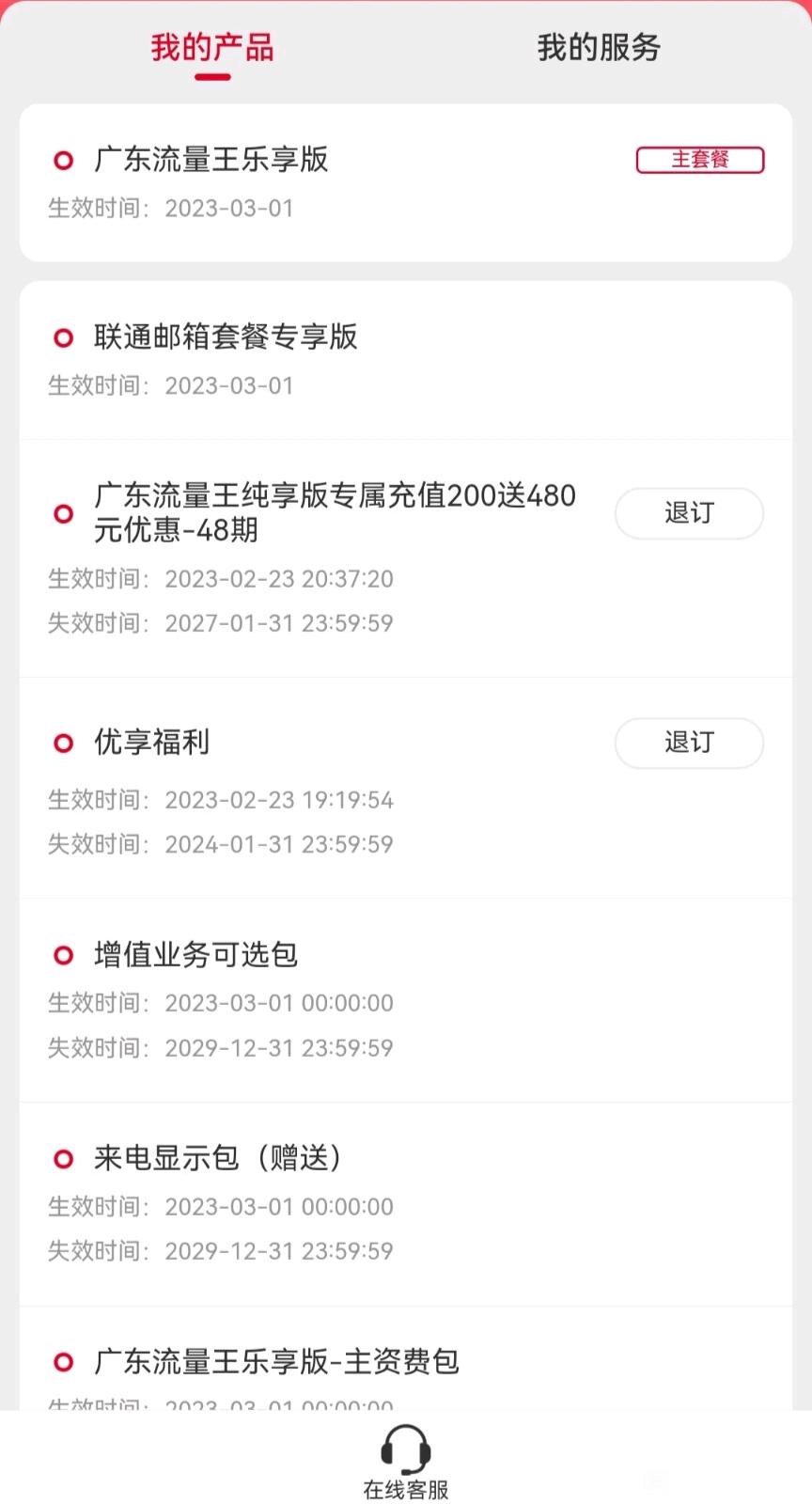The width and height of the screenshot is (812, 1504).
Task: Select the 我的产品 tab
Action: [x=212, y=47]
